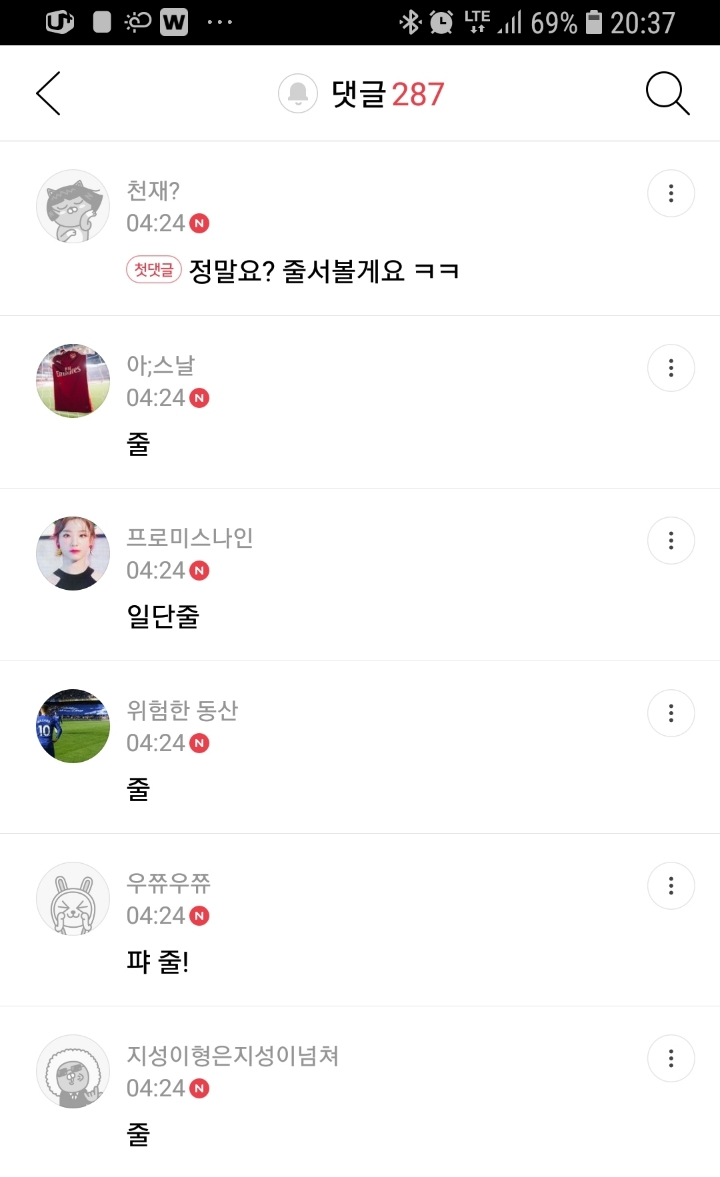Image resolution: width=720 pixels, height=1177 pixels.
Task: View 지성이형은지성이넘쳐's profile picture
Action: tap(73, 1071)
